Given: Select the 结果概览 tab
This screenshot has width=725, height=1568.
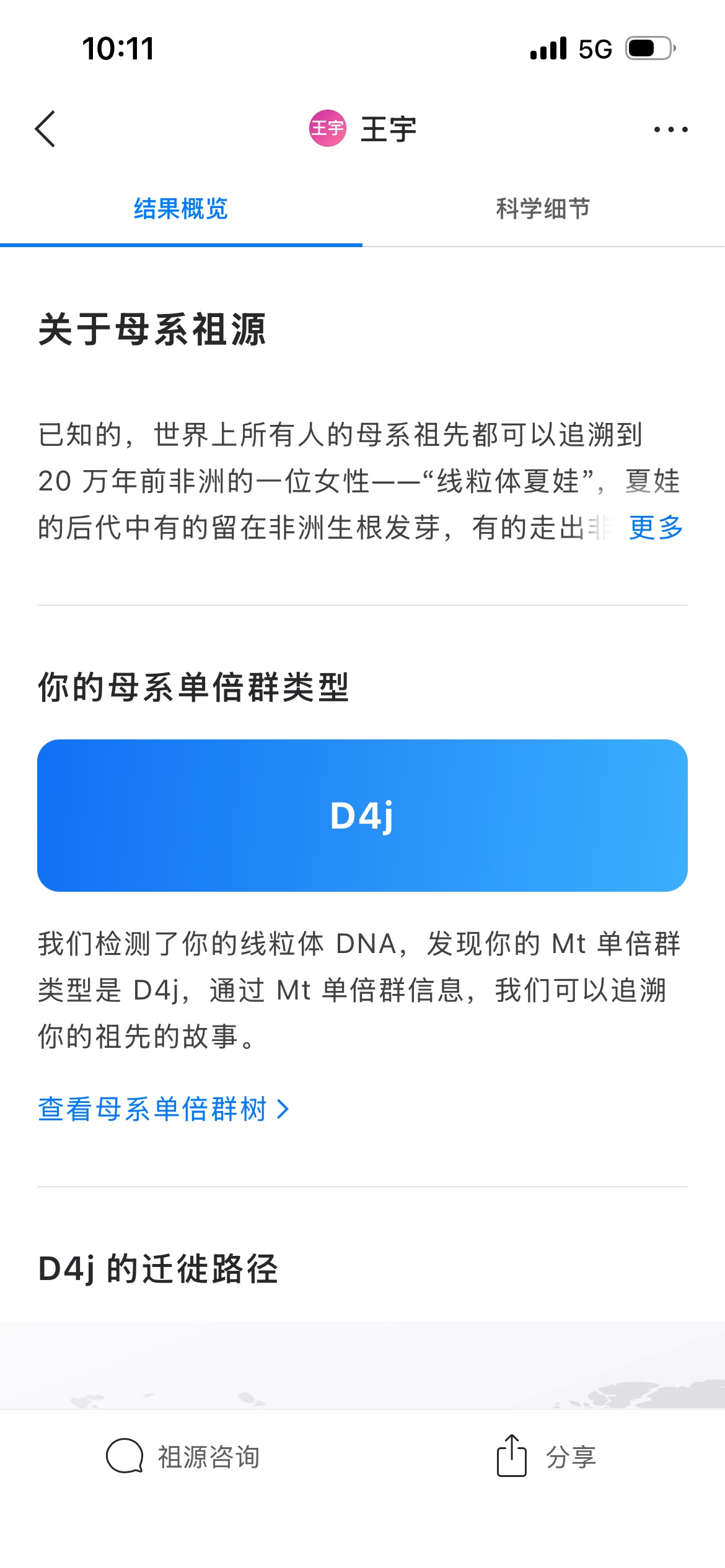Looking at the screenshot, I should (181, 209).
